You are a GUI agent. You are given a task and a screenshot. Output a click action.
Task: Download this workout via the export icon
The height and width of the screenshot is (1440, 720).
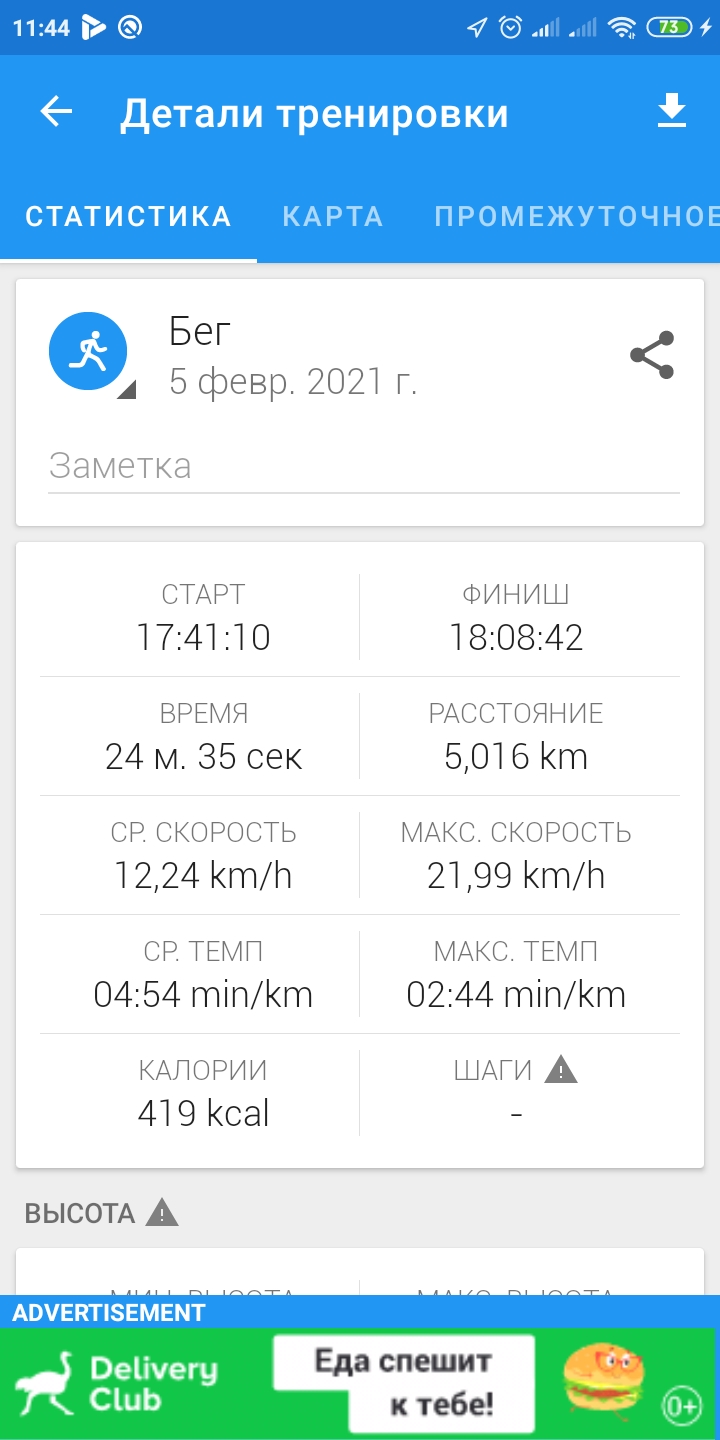point(672,112)
